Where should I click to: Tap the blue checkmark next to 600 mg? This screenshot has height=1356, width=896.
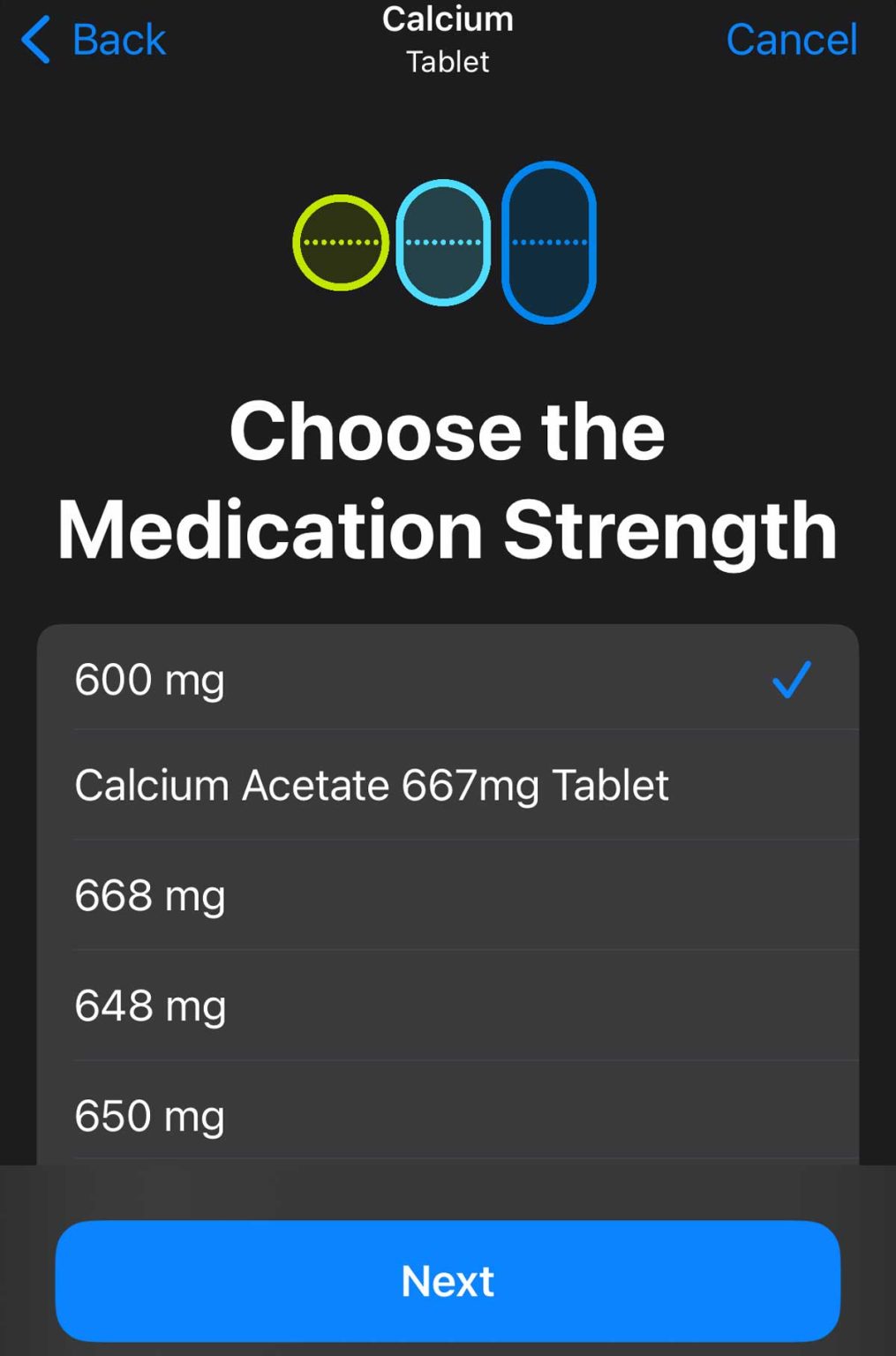click(790, 679)
